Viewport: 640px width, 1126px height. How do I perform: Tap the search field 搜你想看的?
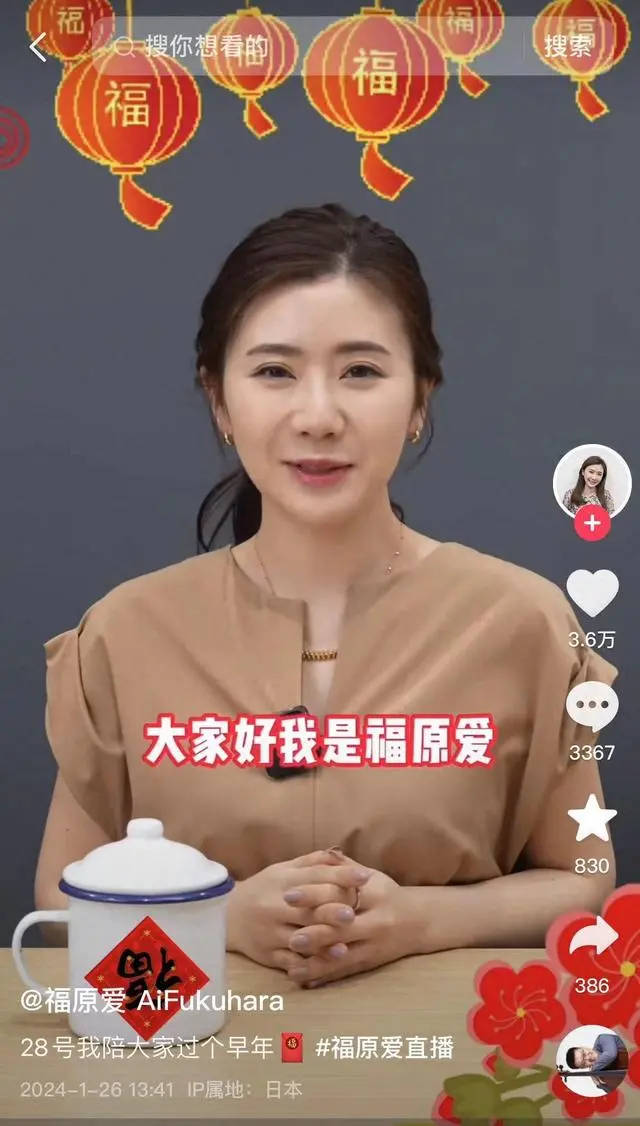[x=300, y=46]
